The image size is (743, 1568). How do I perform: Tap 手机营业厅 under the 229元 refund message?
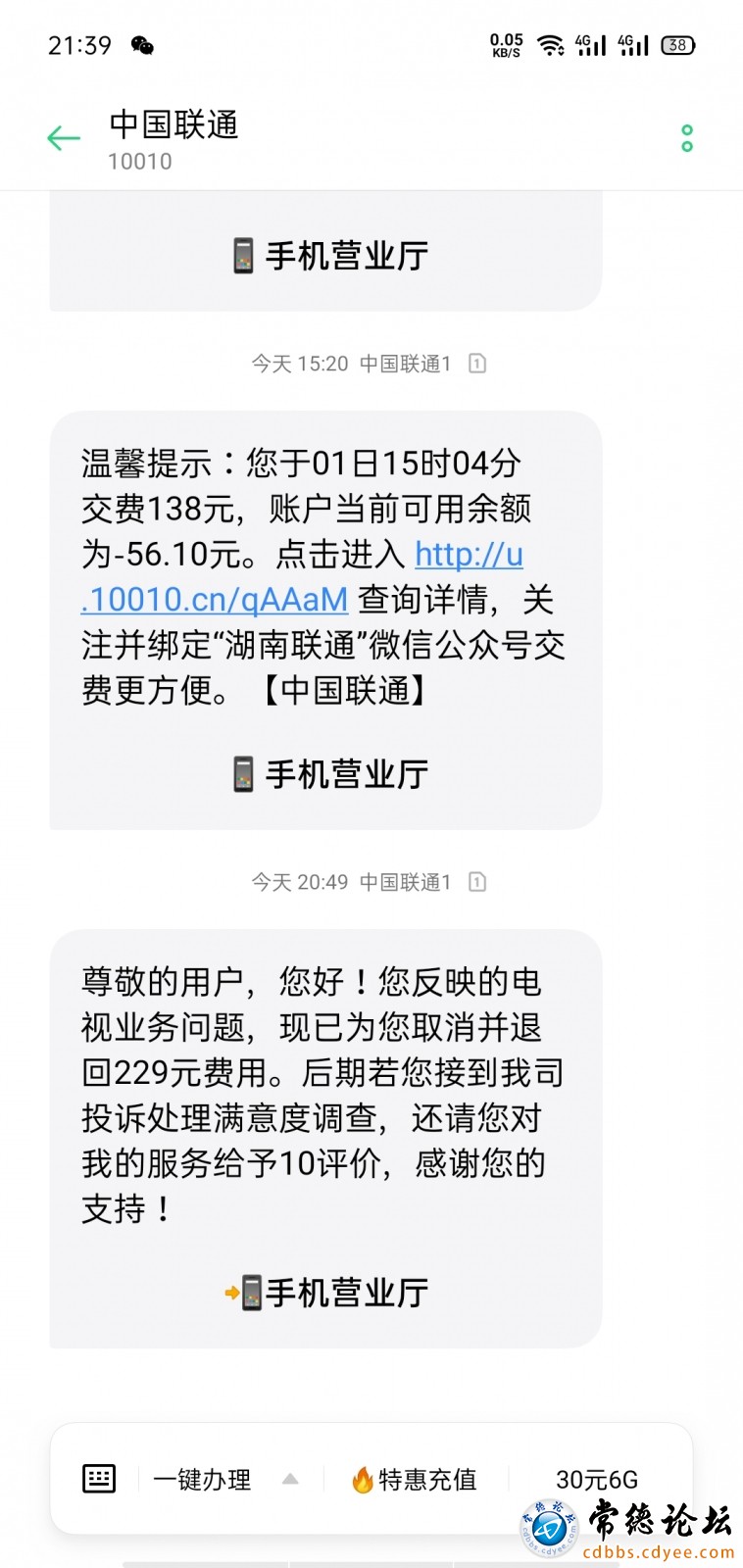pos(326,1293)
